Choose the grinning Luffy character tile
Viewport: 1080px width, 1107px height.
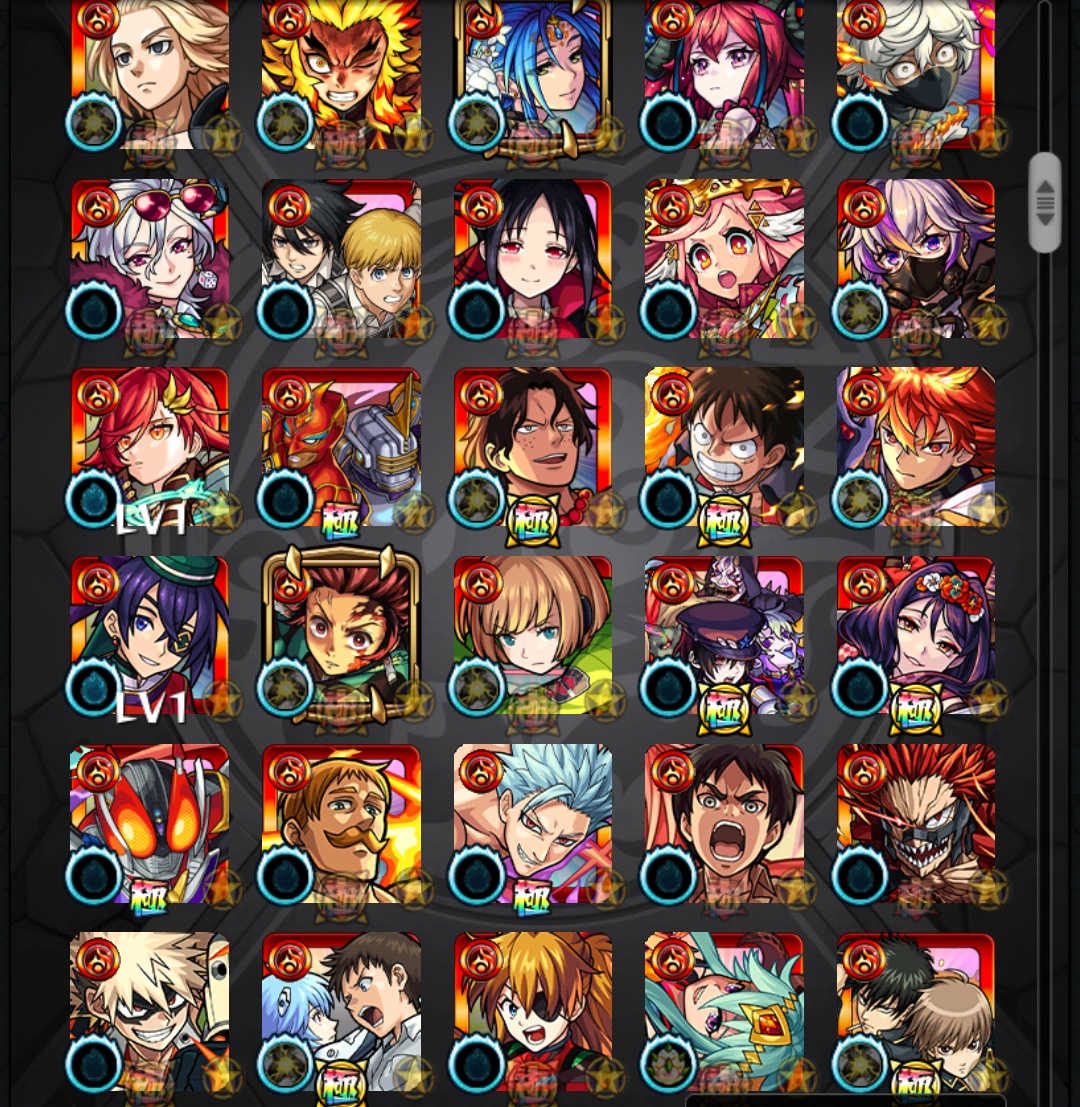click(x=725, y=446)
